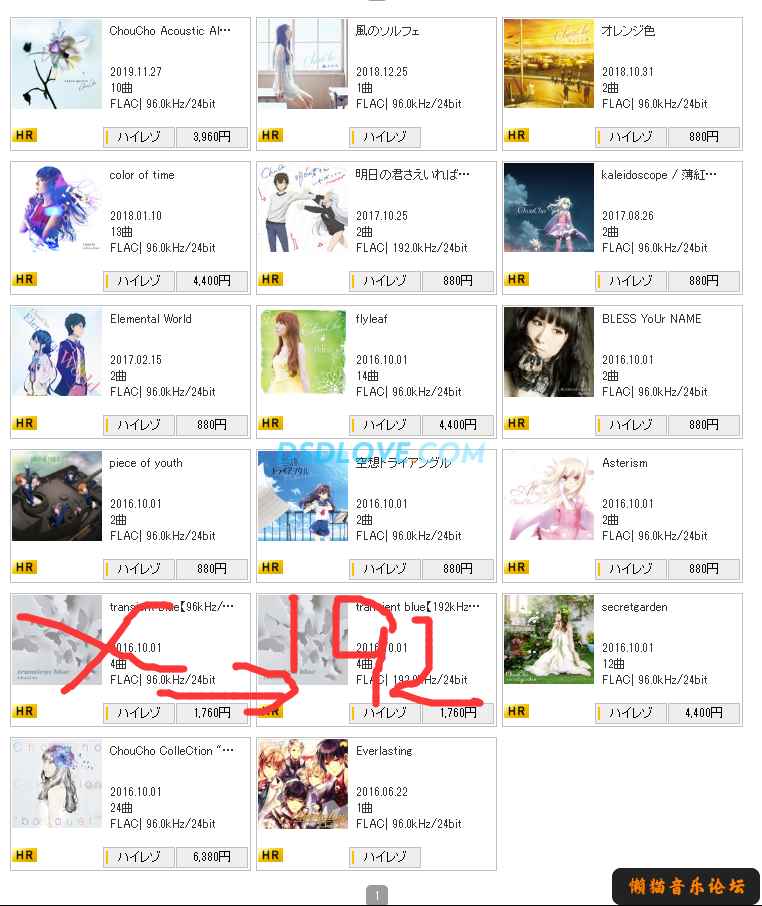Image resolution: width=762 pixels, height=906 pixels.
Task: Go to page 1
Action: tap(377, 896)
